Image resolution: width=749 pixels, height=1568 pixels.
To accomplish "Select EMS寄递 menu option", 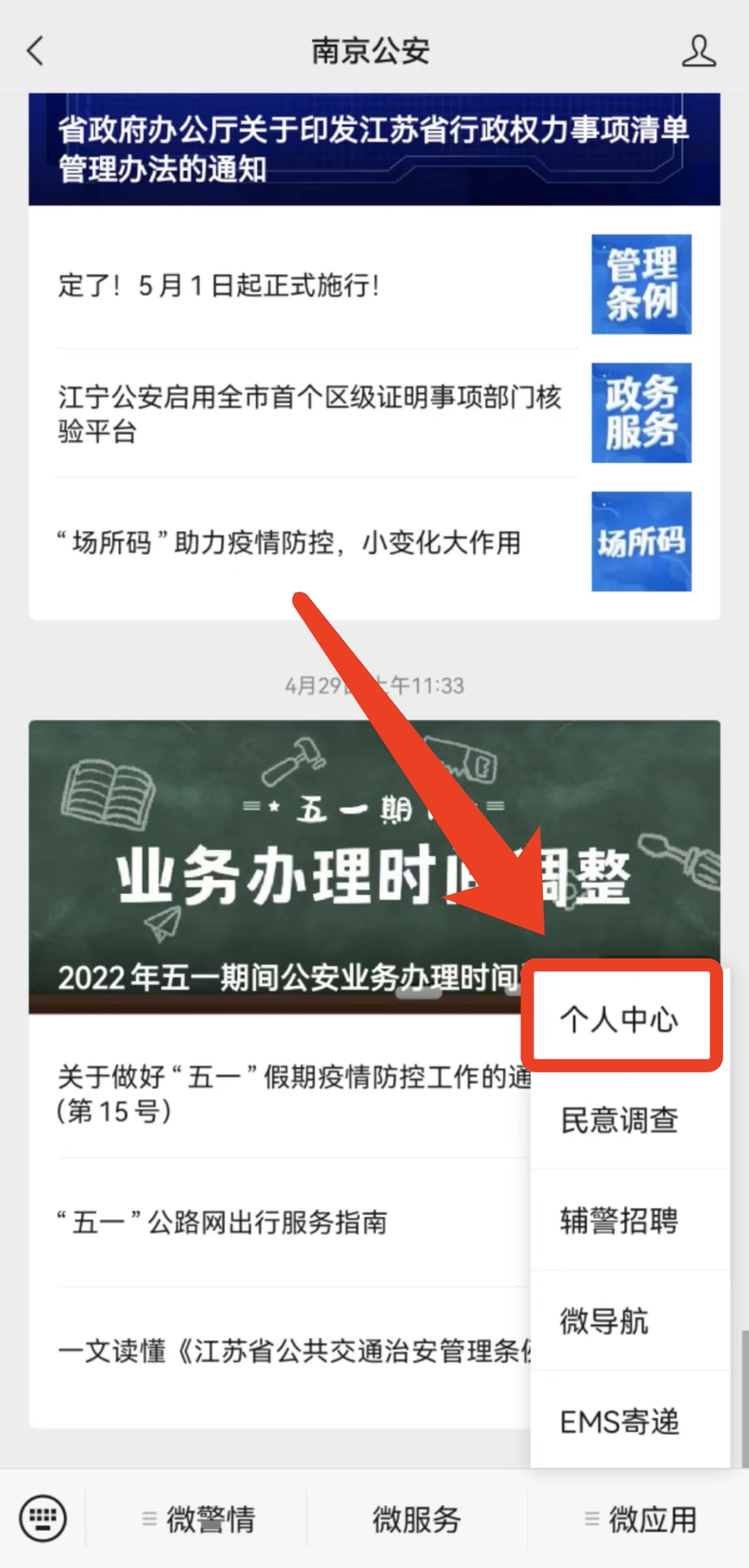I will pyautogui.click(x=620, y=1422).
